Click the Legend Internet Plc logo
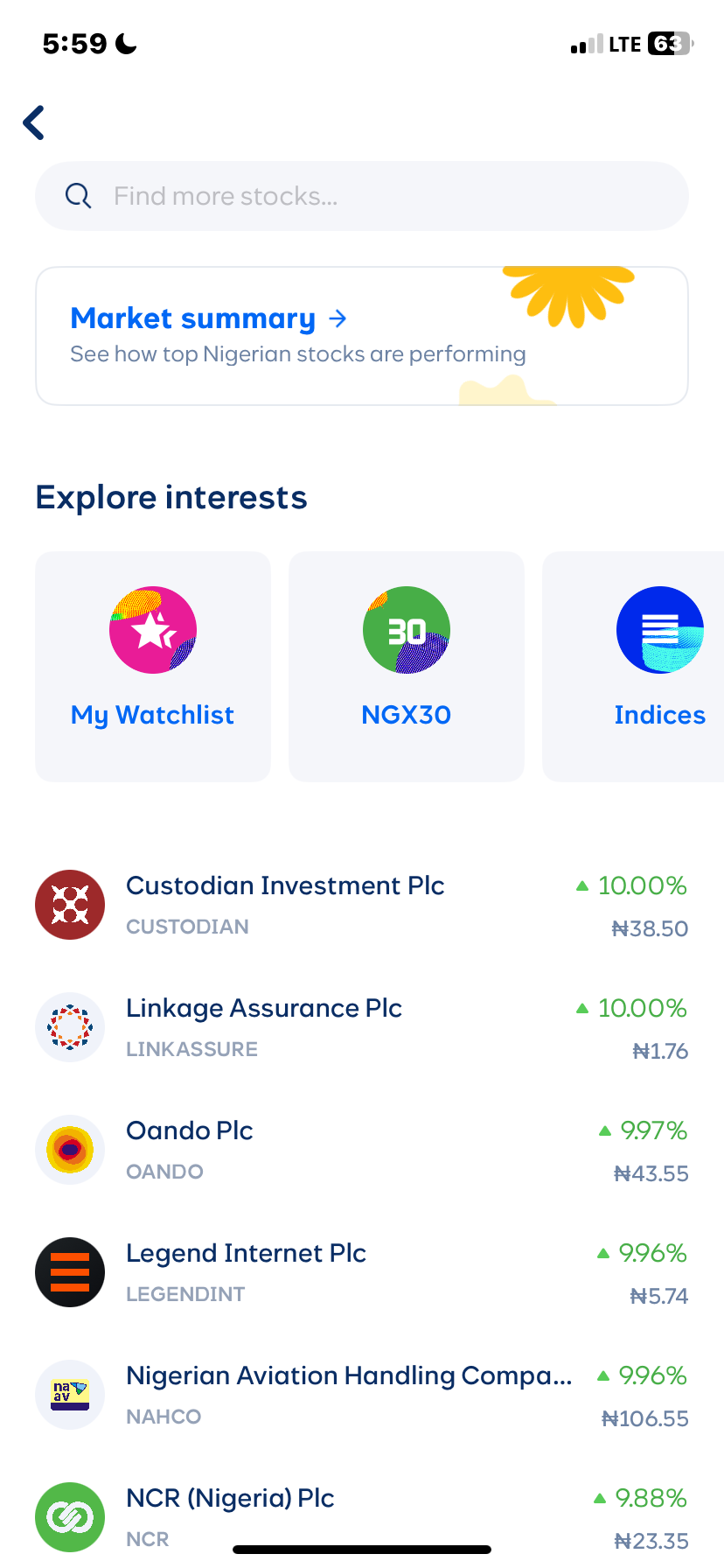 click(69, 1272)
